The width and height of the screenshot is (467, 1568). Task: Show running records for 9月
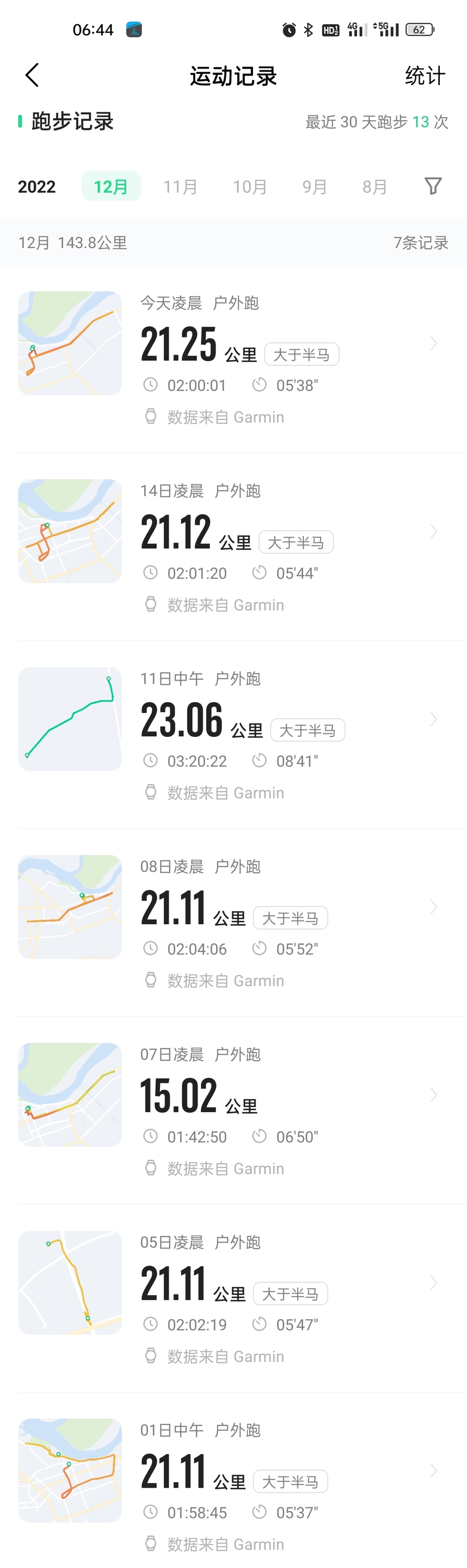tap(314, 186)
